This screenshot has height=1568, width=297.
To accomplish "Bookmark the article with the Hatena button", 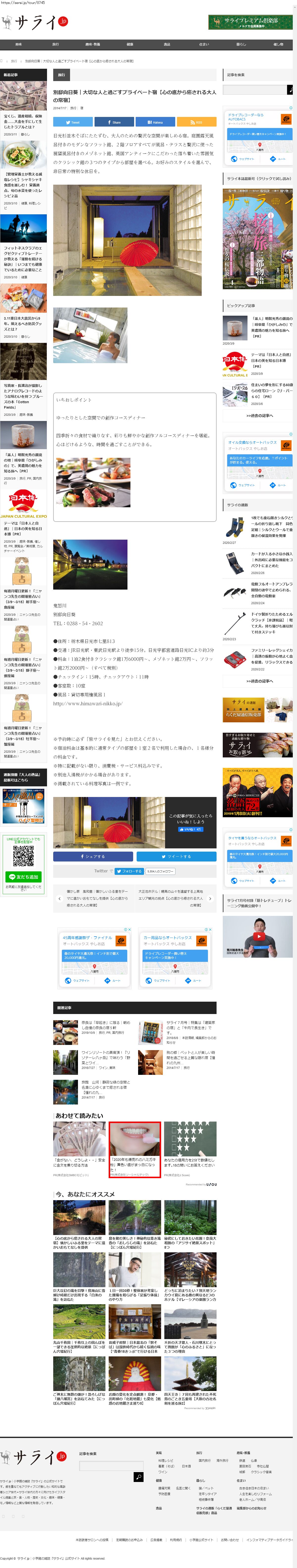I will [155, 122].
